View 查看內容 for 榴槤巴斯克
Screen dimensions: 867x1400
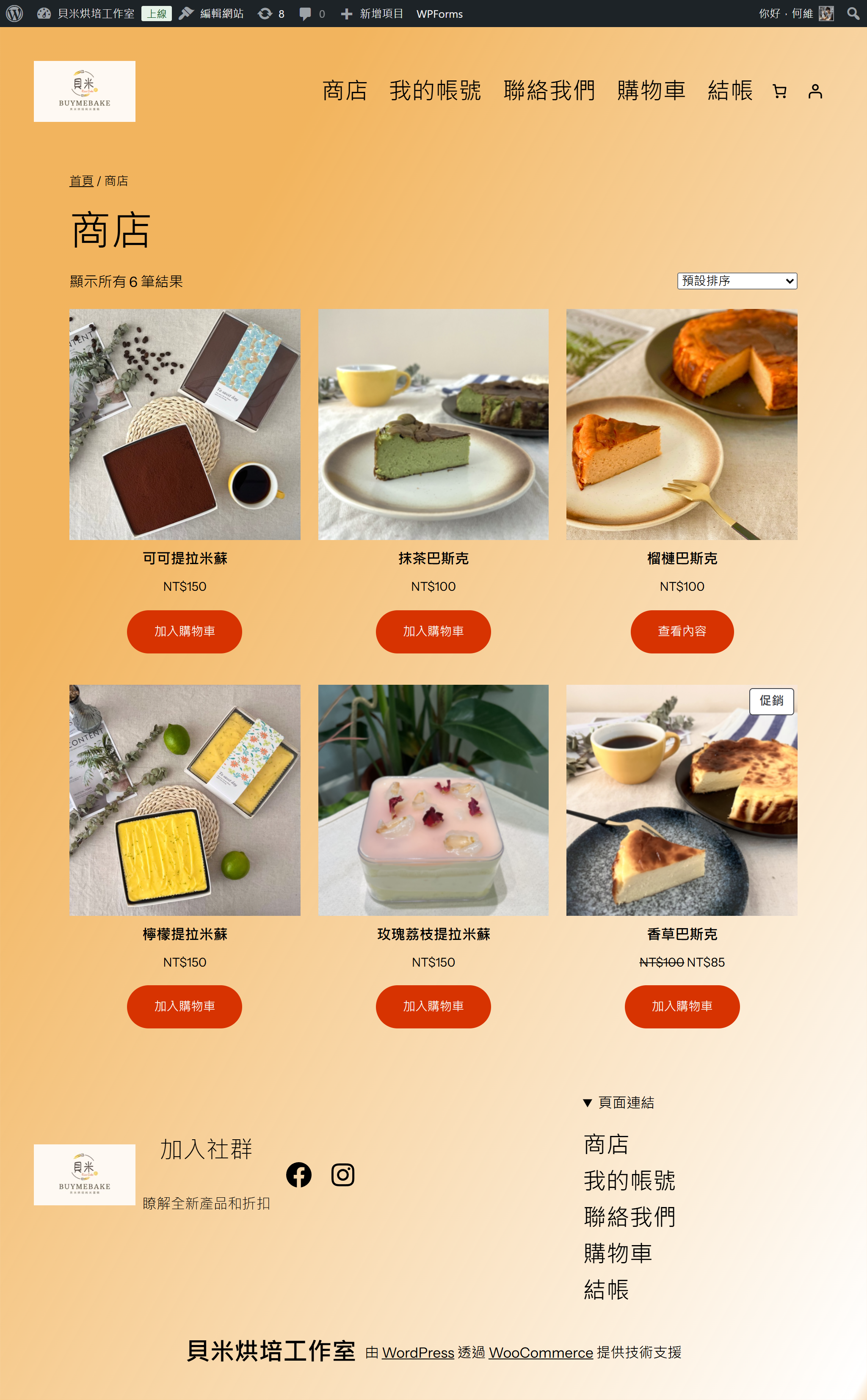coord(681,631)
